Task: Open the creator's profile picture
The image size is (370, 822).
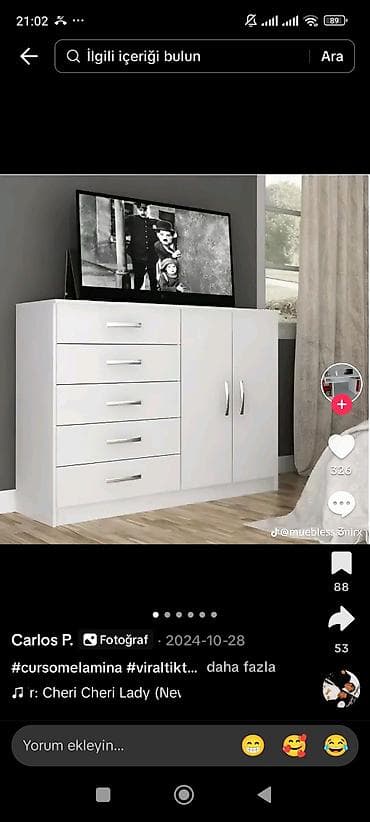Action: [x=341, y=383]
